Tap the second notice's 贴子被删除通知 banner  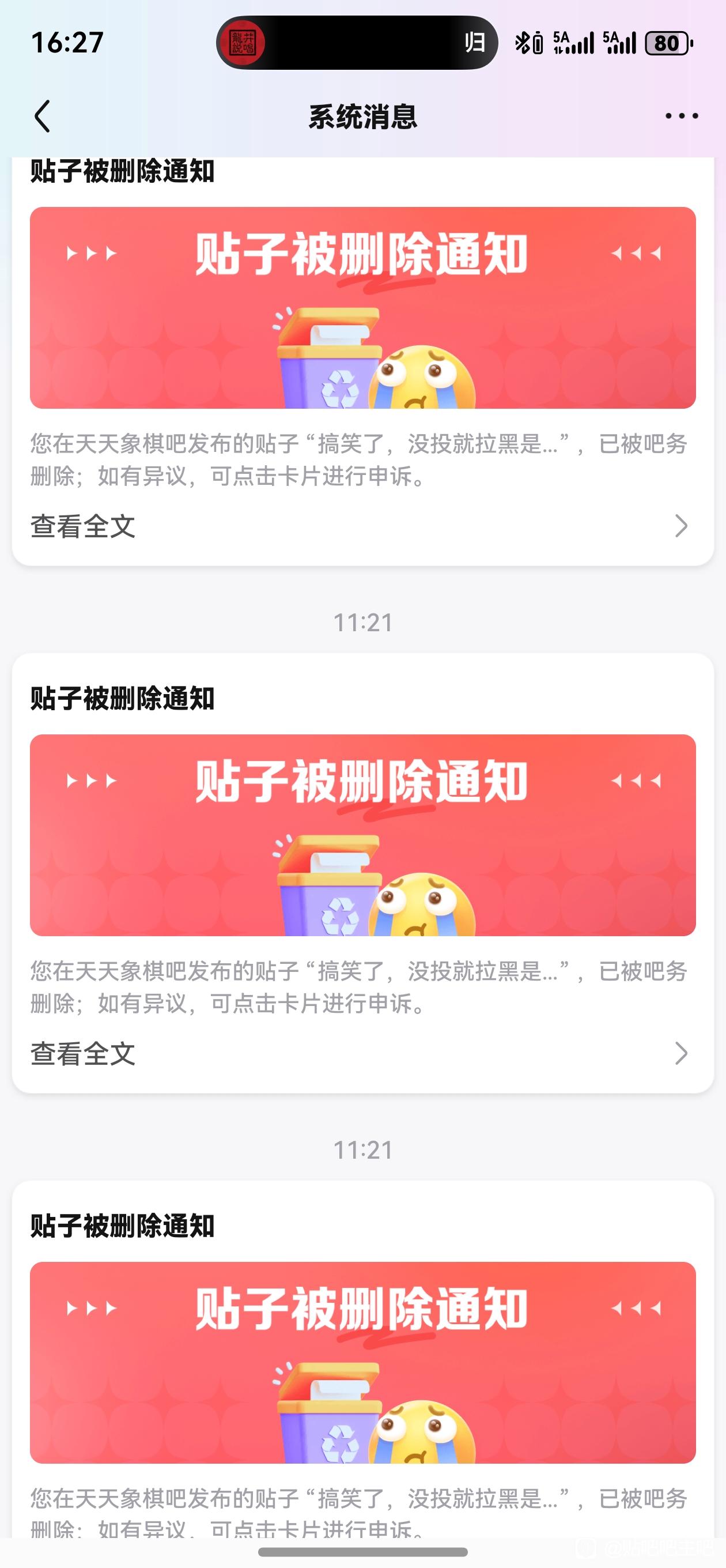(362, 835)
